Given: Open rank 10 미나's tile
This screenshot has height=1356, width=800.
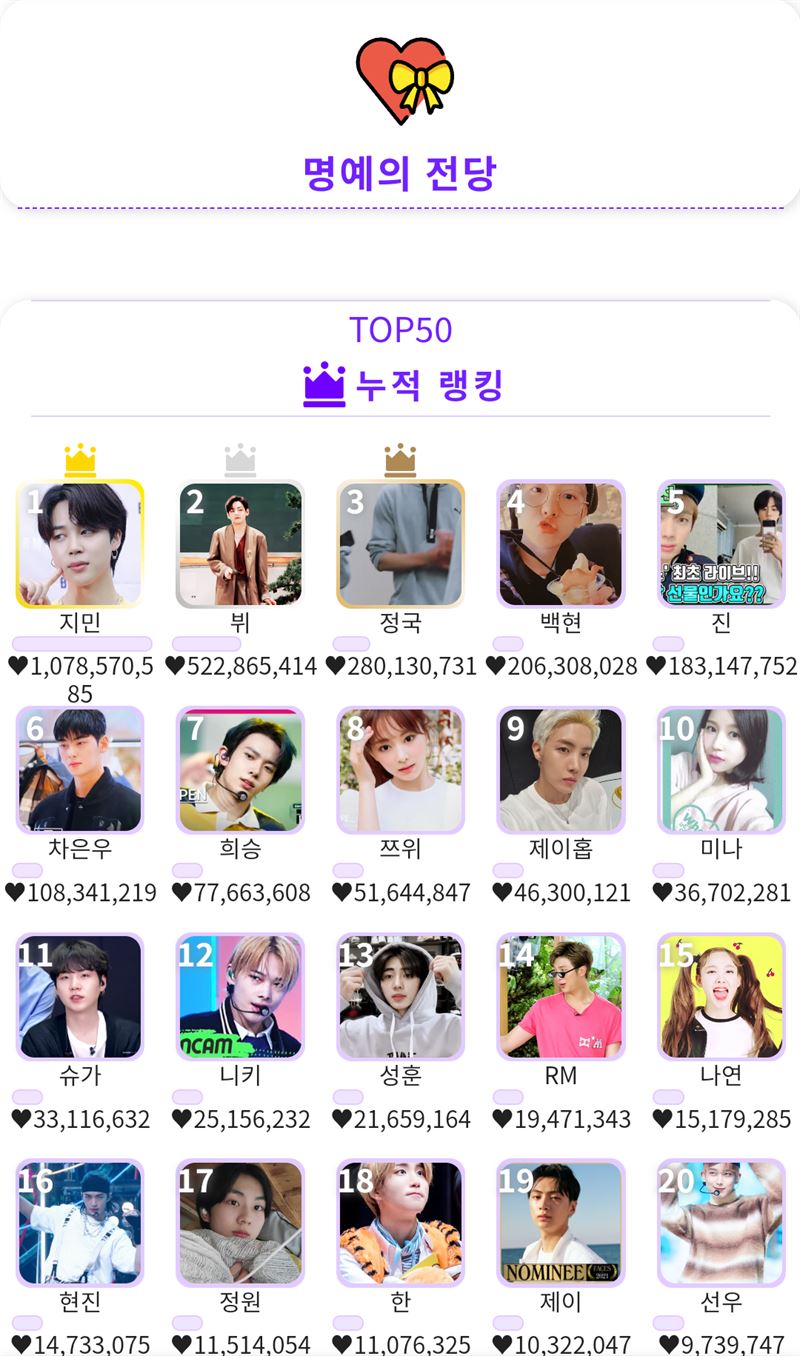Looking at the screenshot, I should 721,770.
